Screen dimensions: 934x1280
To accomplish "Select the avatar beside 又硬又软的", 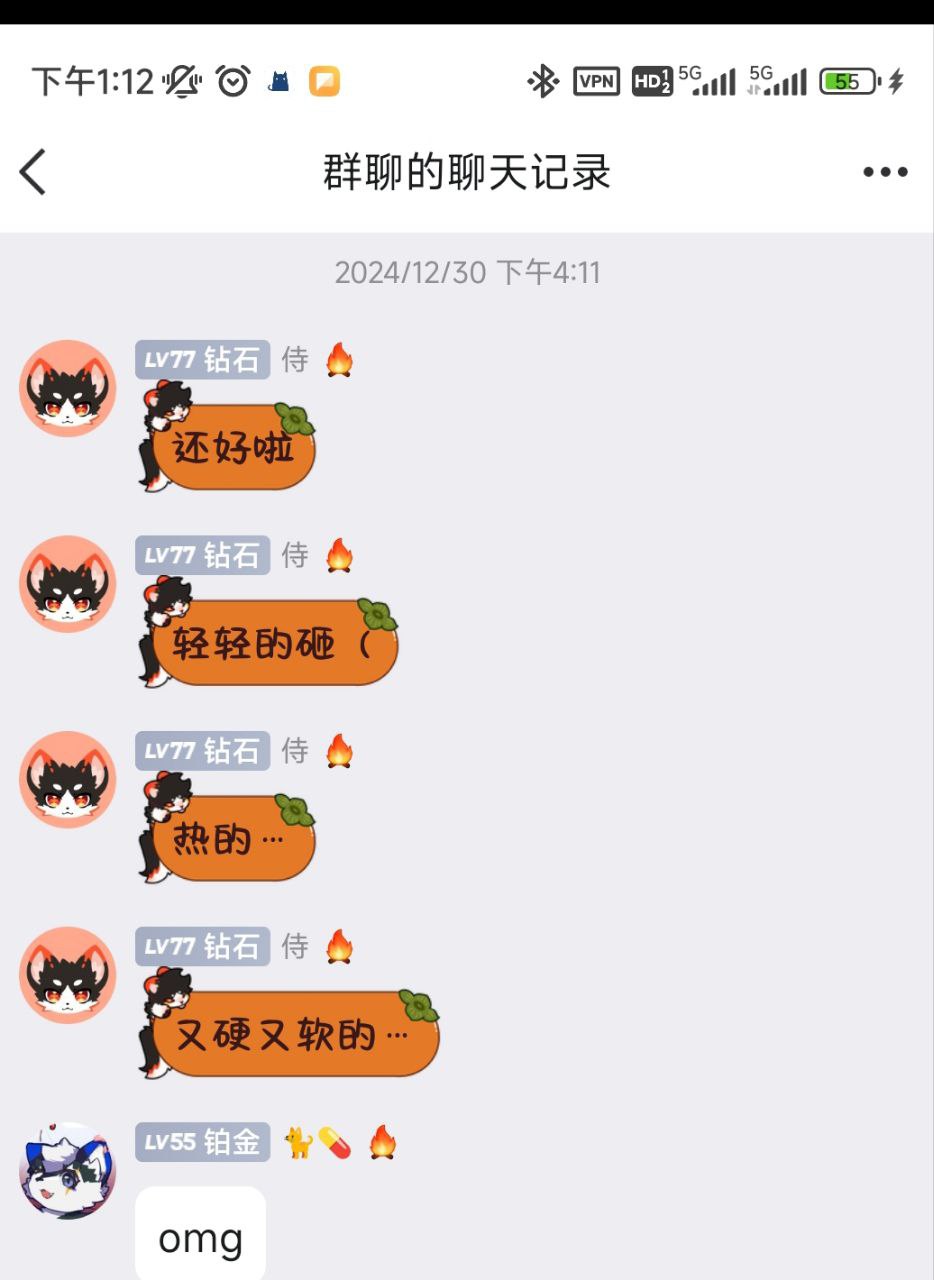I will tap(68, 975).
